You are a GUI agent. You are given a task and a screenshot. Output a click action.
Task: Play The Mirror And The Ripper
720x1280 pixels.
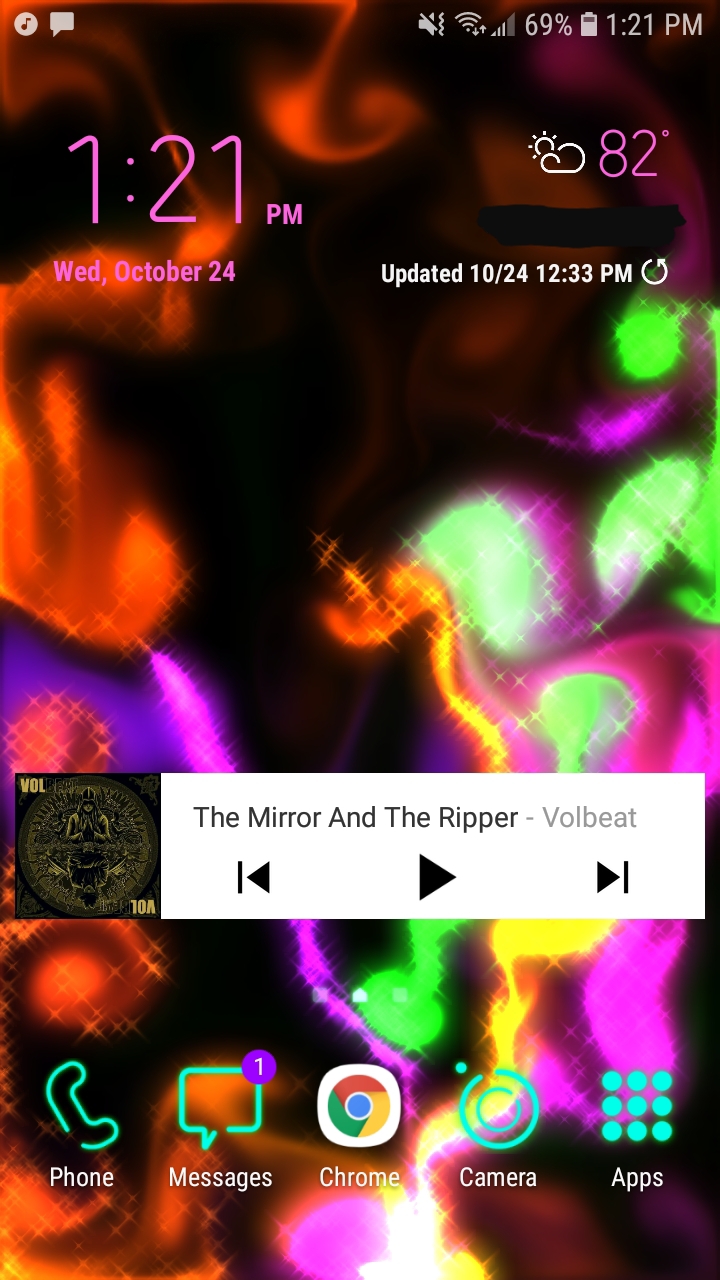click(436, 877)
